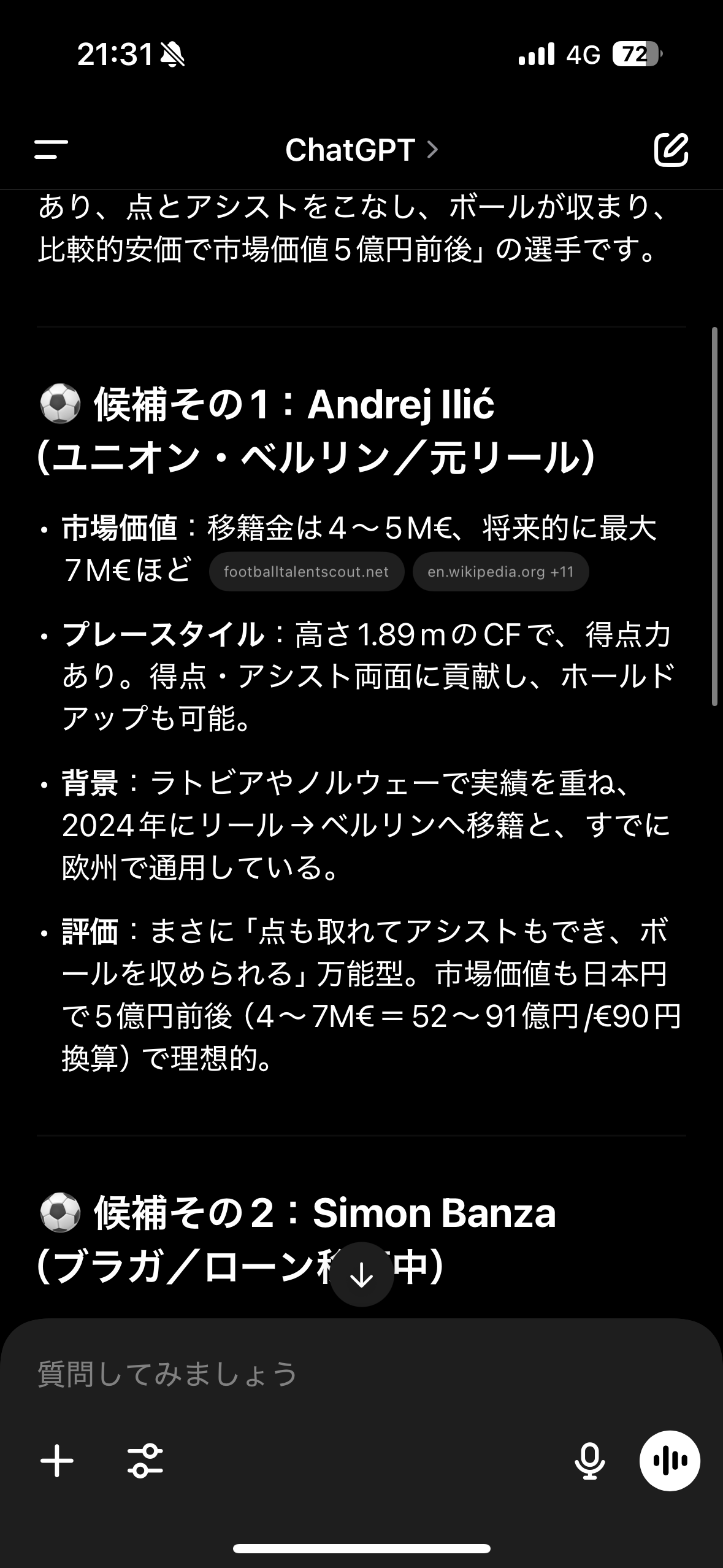
Task: Open the ChatGPT model selector
Action: 362,149
